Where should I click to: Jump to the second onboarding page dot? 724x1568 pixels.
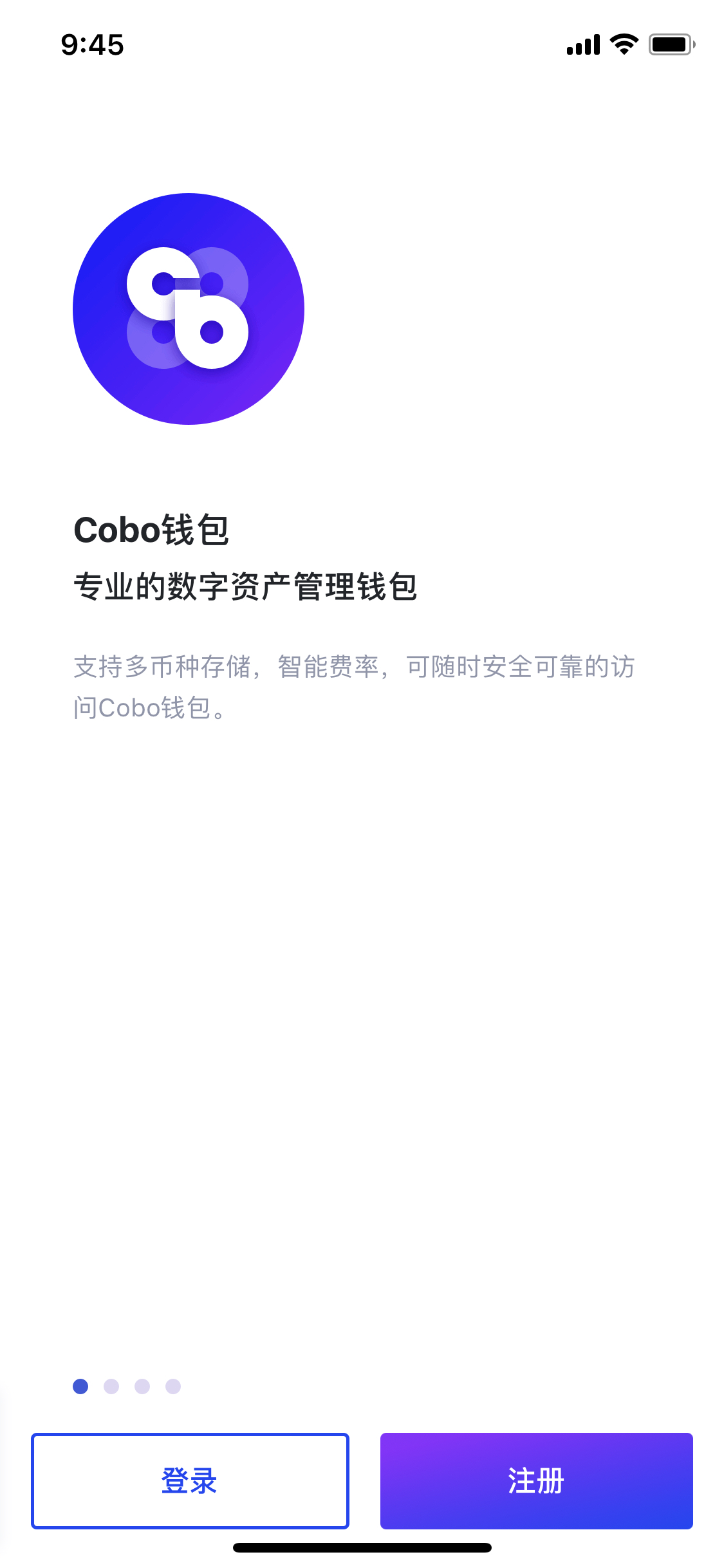click(111, 1386)
